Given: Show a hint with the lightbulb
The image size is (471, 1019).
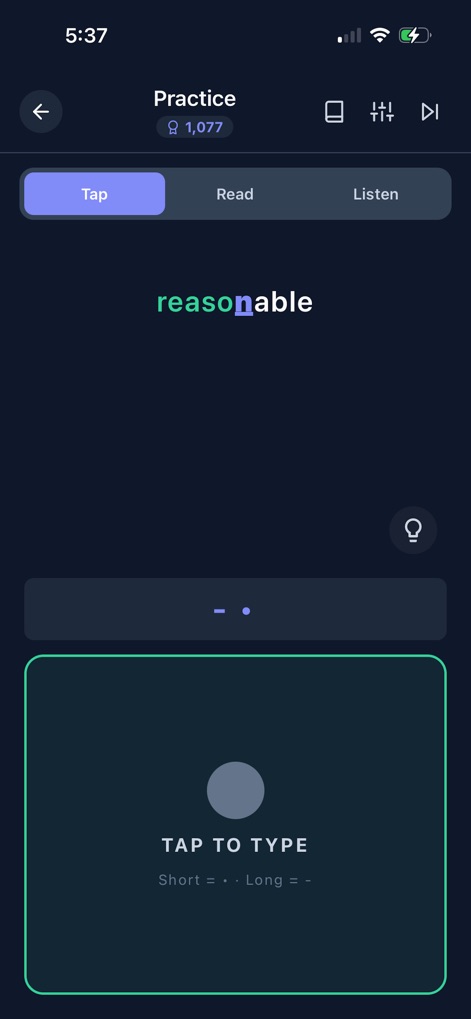Looking at the screenshot, I should click(413, 530).
